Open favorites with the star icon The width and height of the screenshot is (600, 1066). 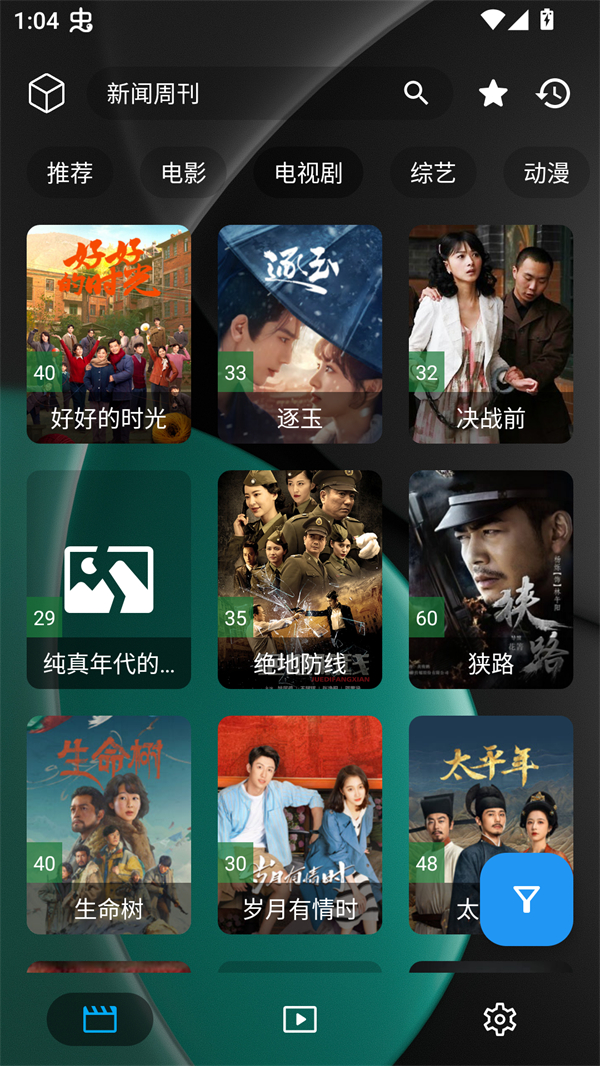(x=493, y=94)
